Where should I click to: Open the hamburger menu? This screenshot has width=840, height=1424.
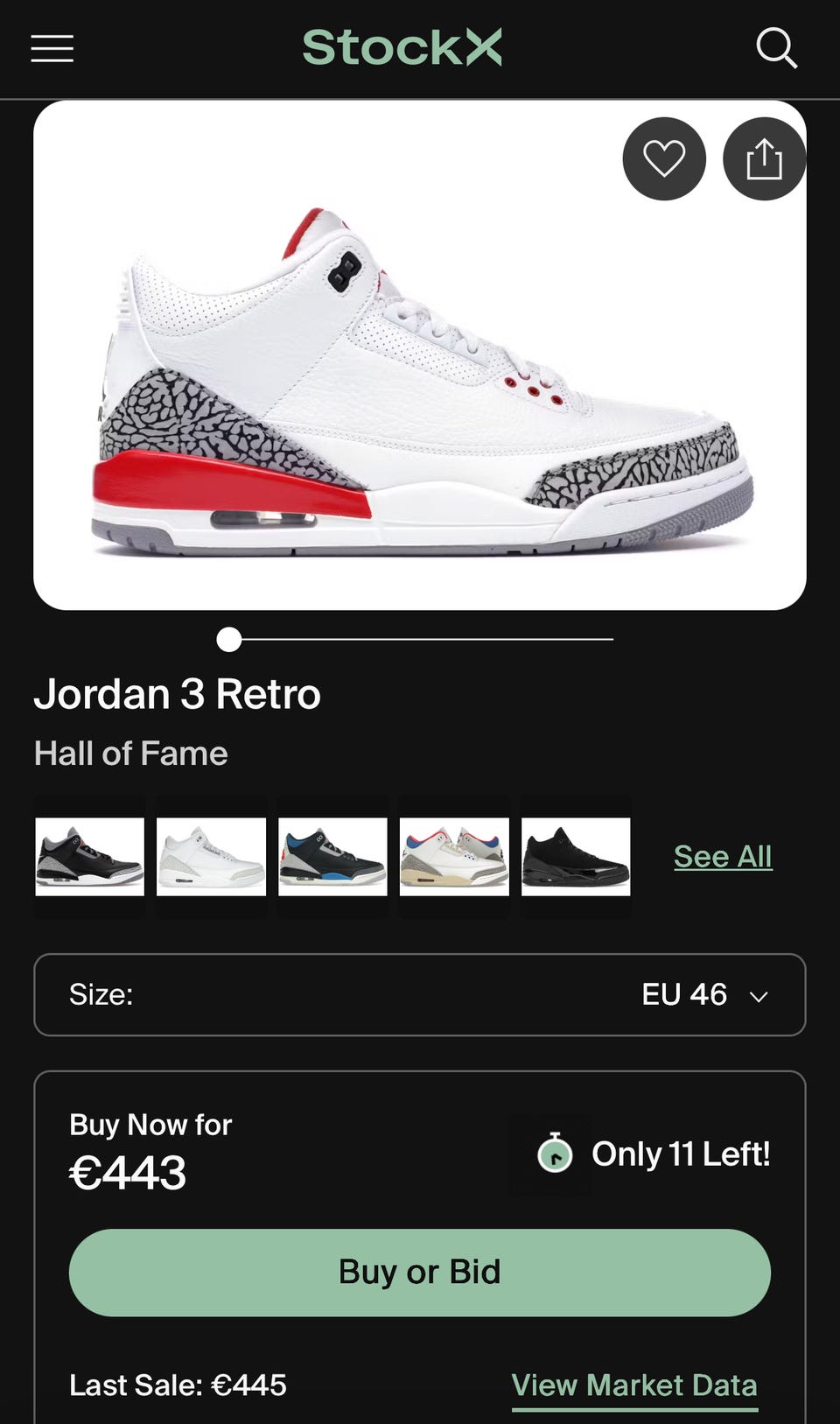(52, 48)
